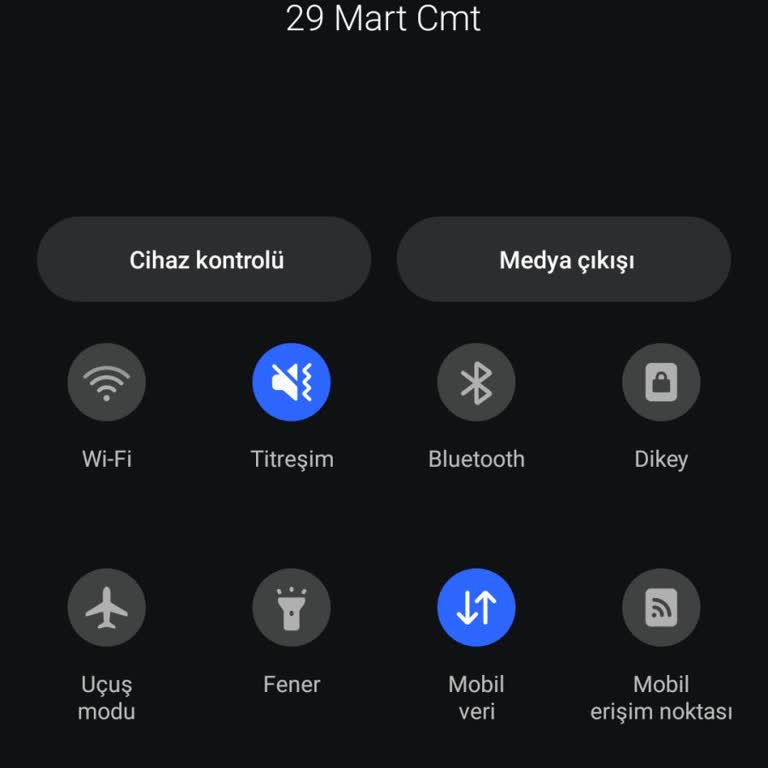
Task: Disable Mobil veri
Action: [476, 607]
